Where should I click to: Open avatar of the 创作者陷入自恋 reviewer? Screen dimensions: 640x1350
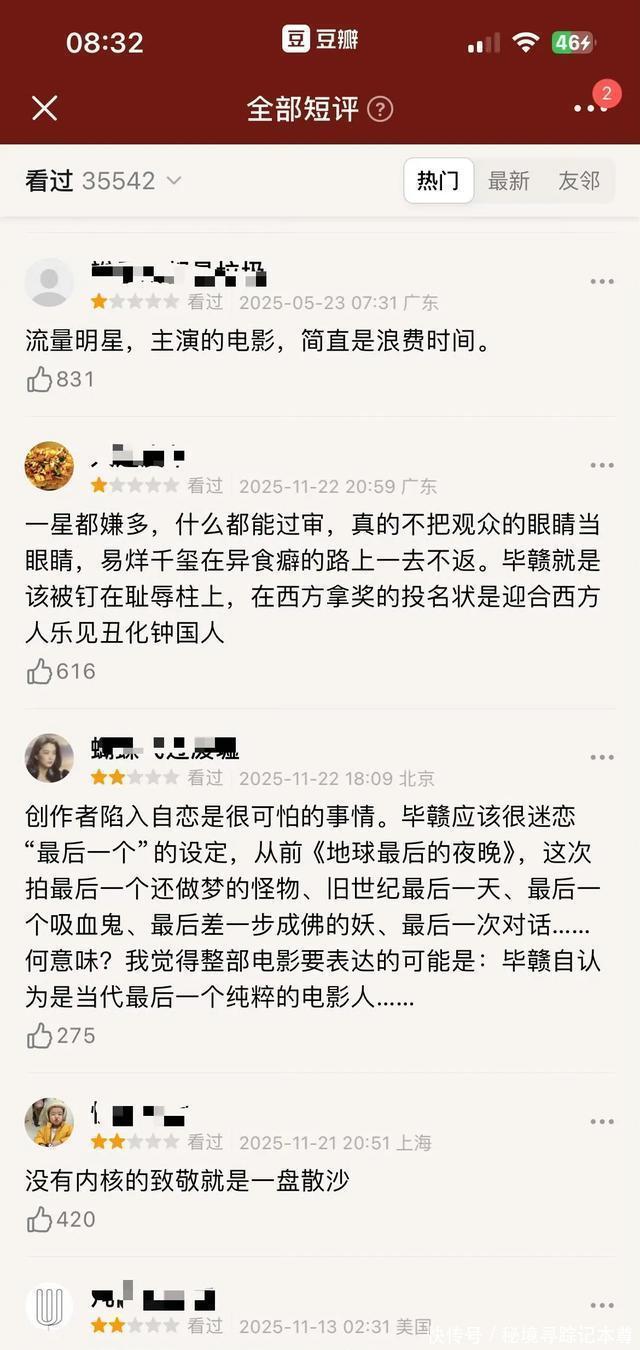pos(49,758)
